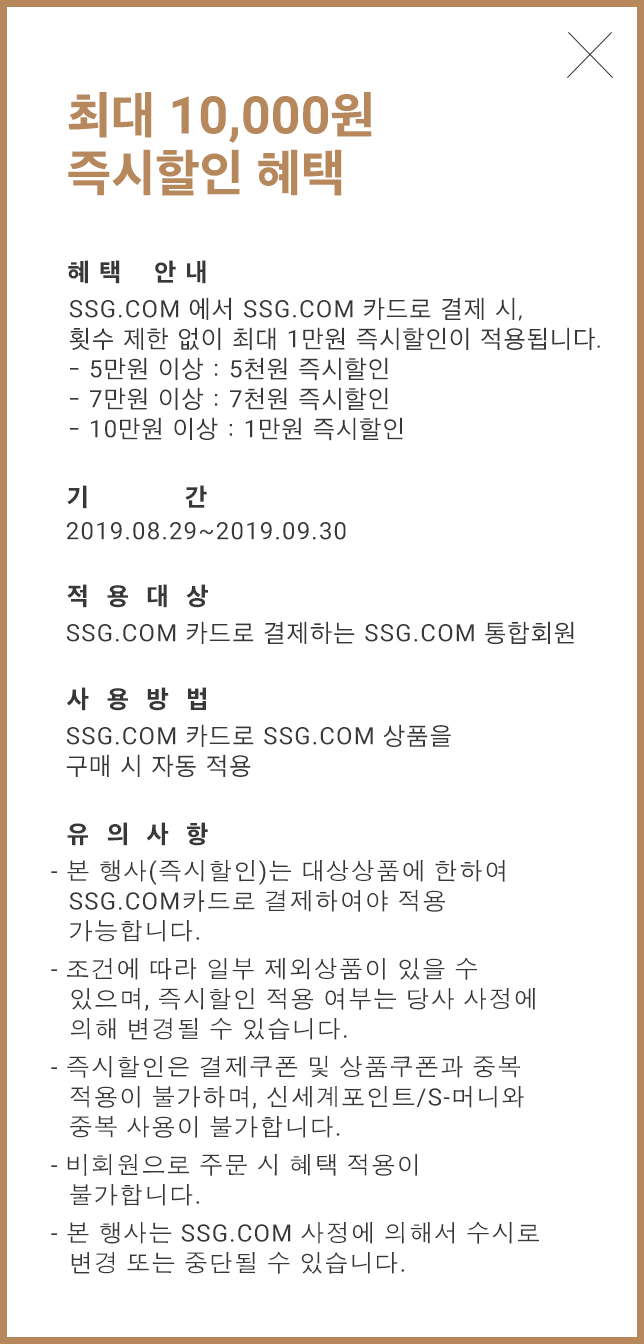Screen dimensions: 644x1344
Task: Close the instant discount benefit popup
Action: (x=590, y=55)
